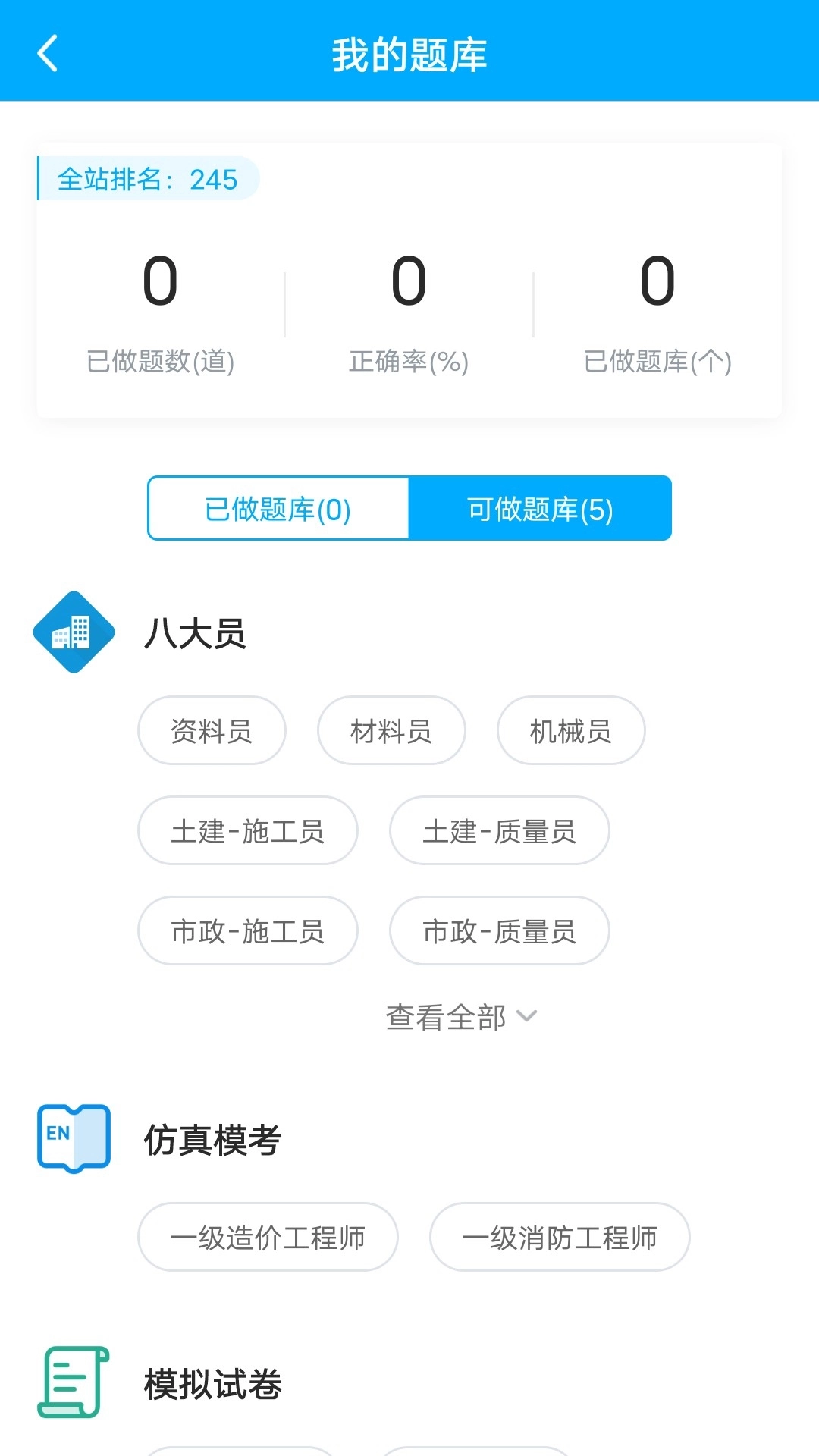Screen dimensions: 819x1456
Task: Switch to the 可做题库(5) tab
Action: point(541,509)
